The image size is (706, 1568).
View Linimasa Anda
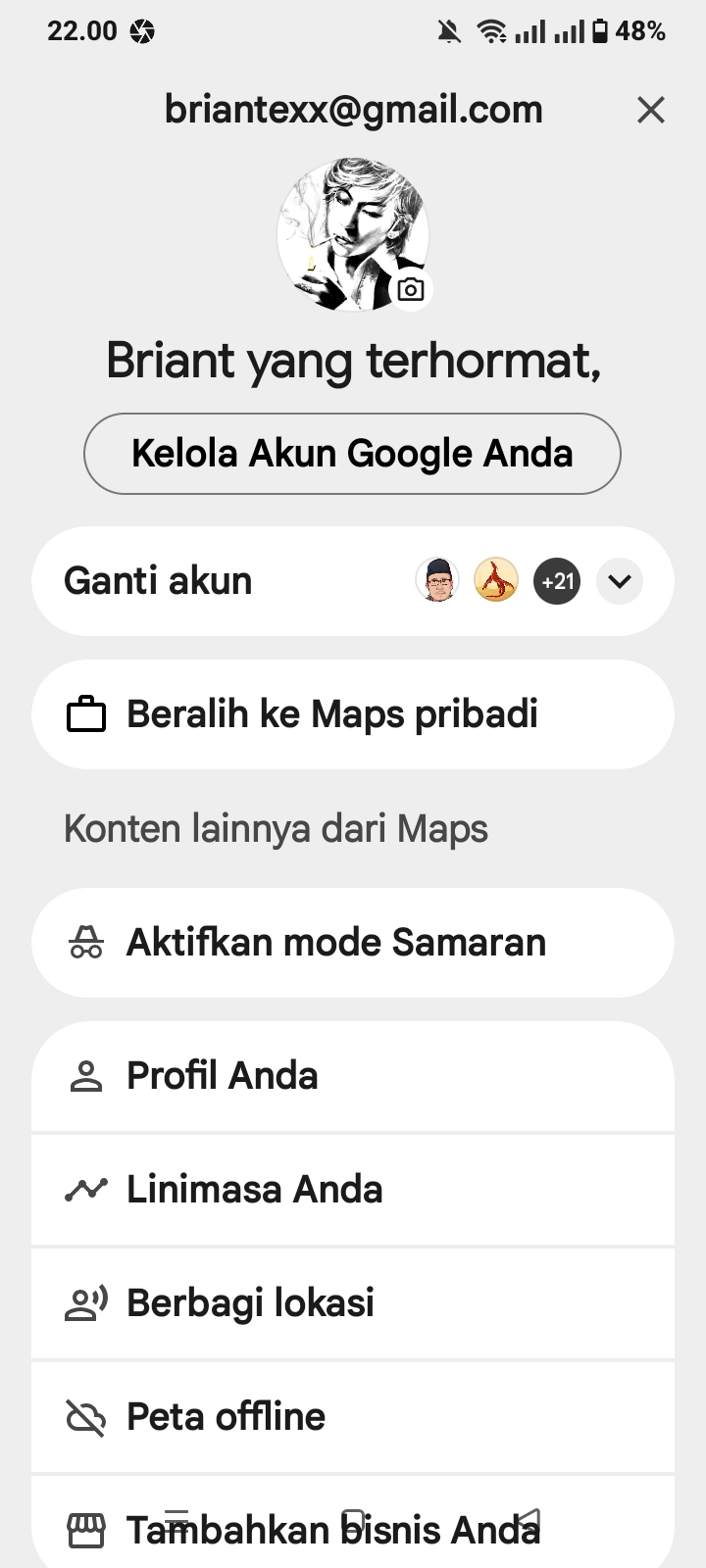pos(352,1190)
